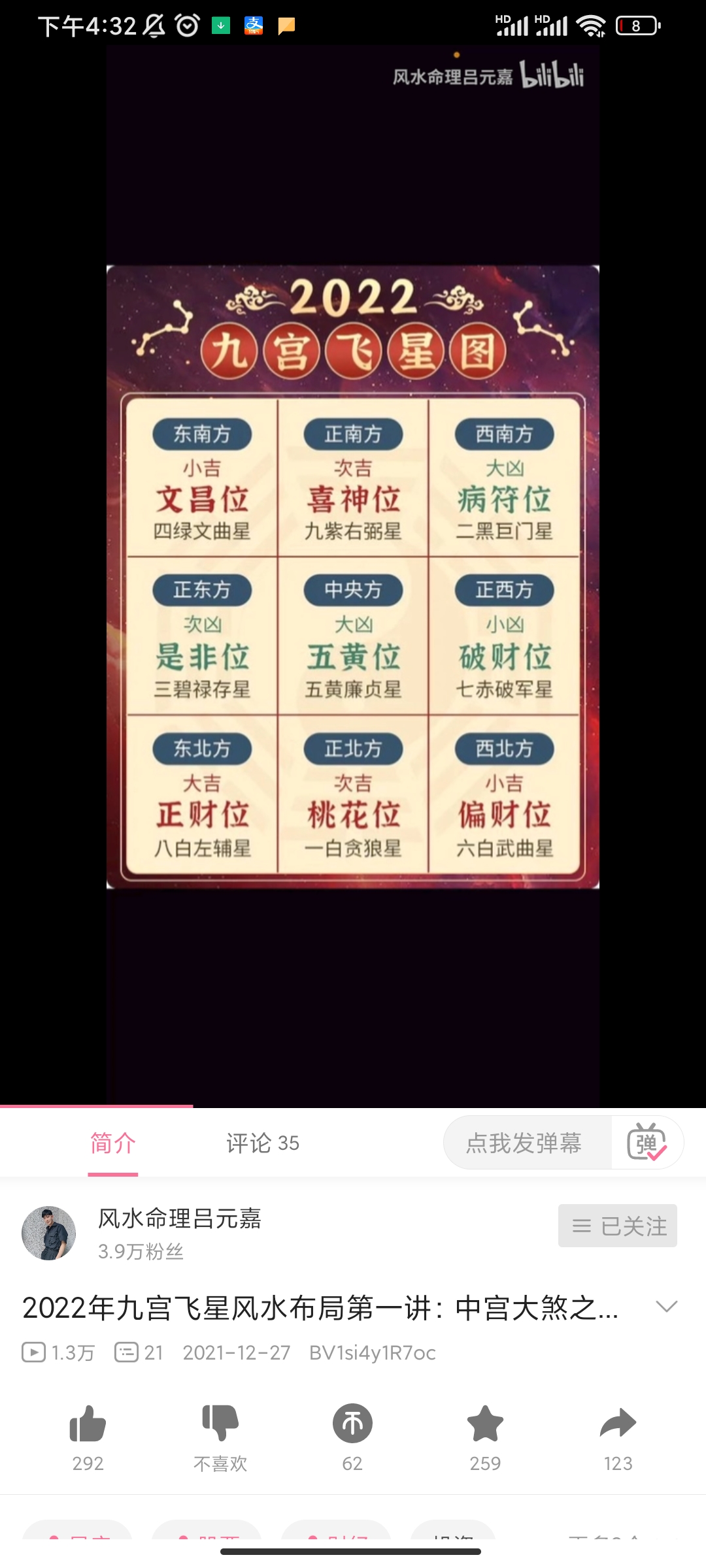Share this video using the arrow icon

point(618,1424)
